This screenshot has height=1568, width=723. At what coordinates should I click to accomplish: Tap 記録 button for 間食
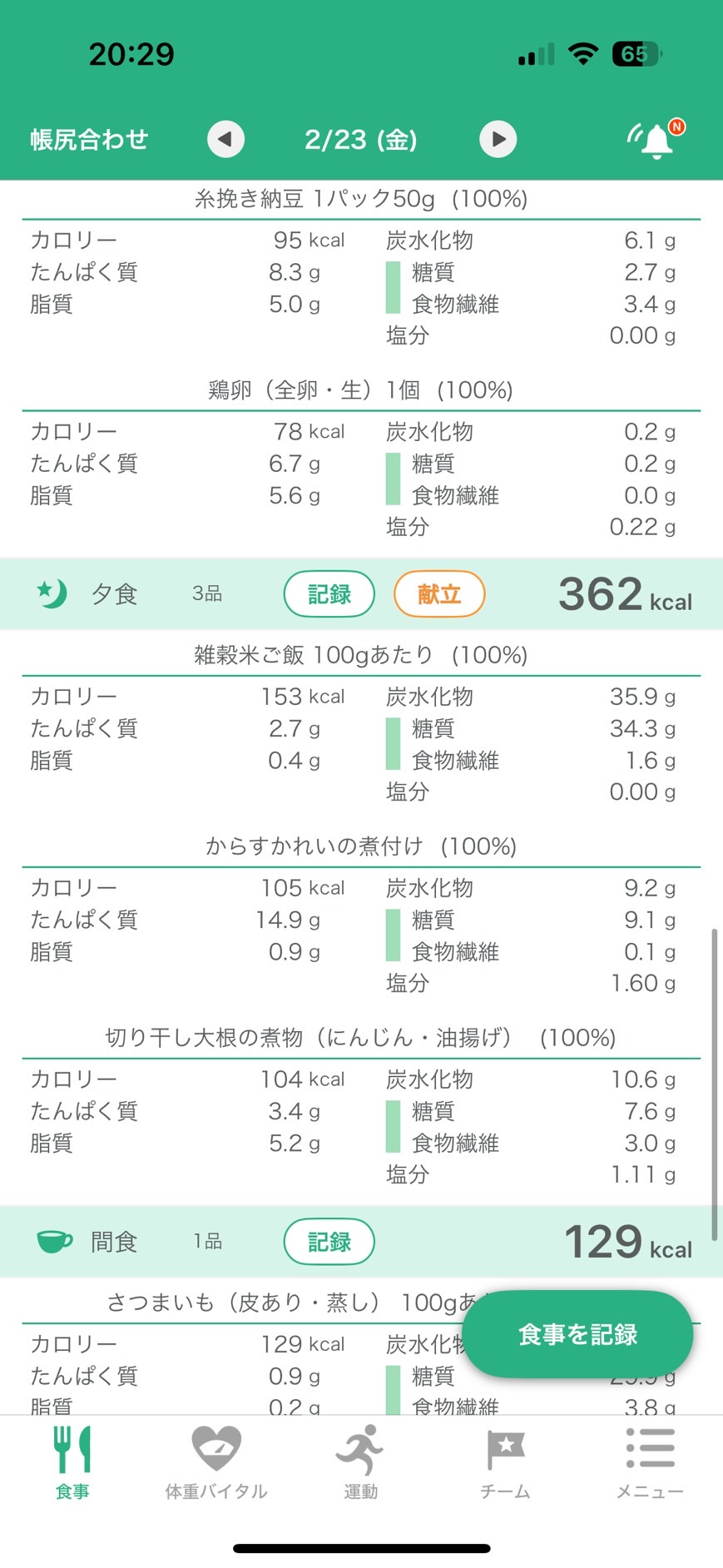329,1242
